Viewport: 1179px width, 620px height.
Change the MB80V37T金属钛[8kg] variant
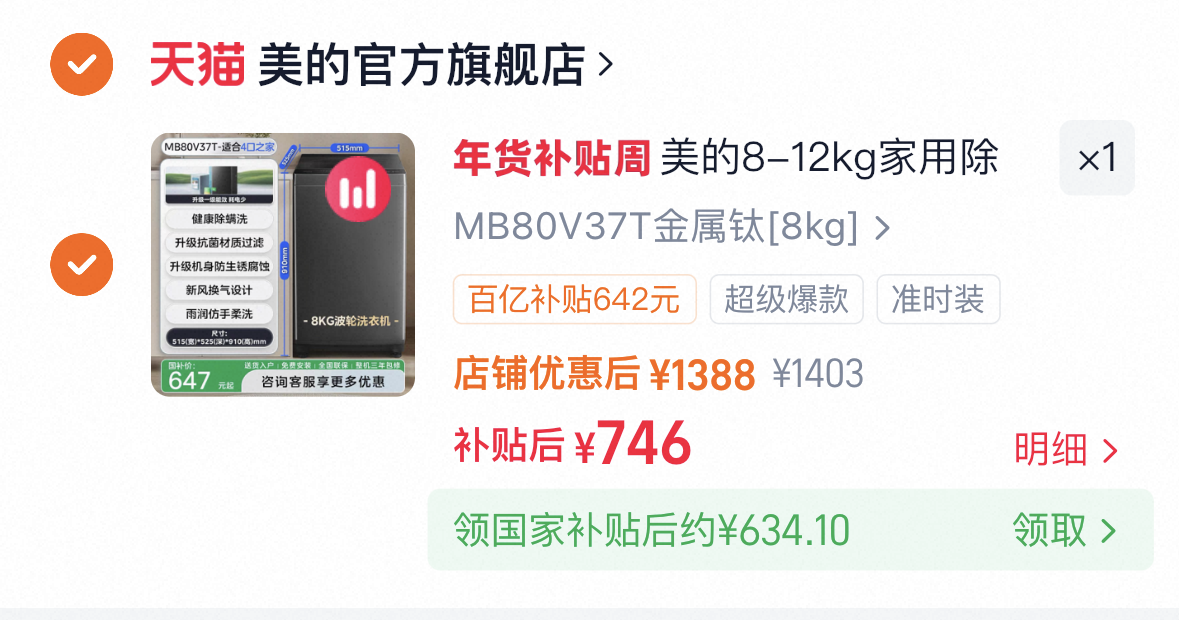pos(671,228)
